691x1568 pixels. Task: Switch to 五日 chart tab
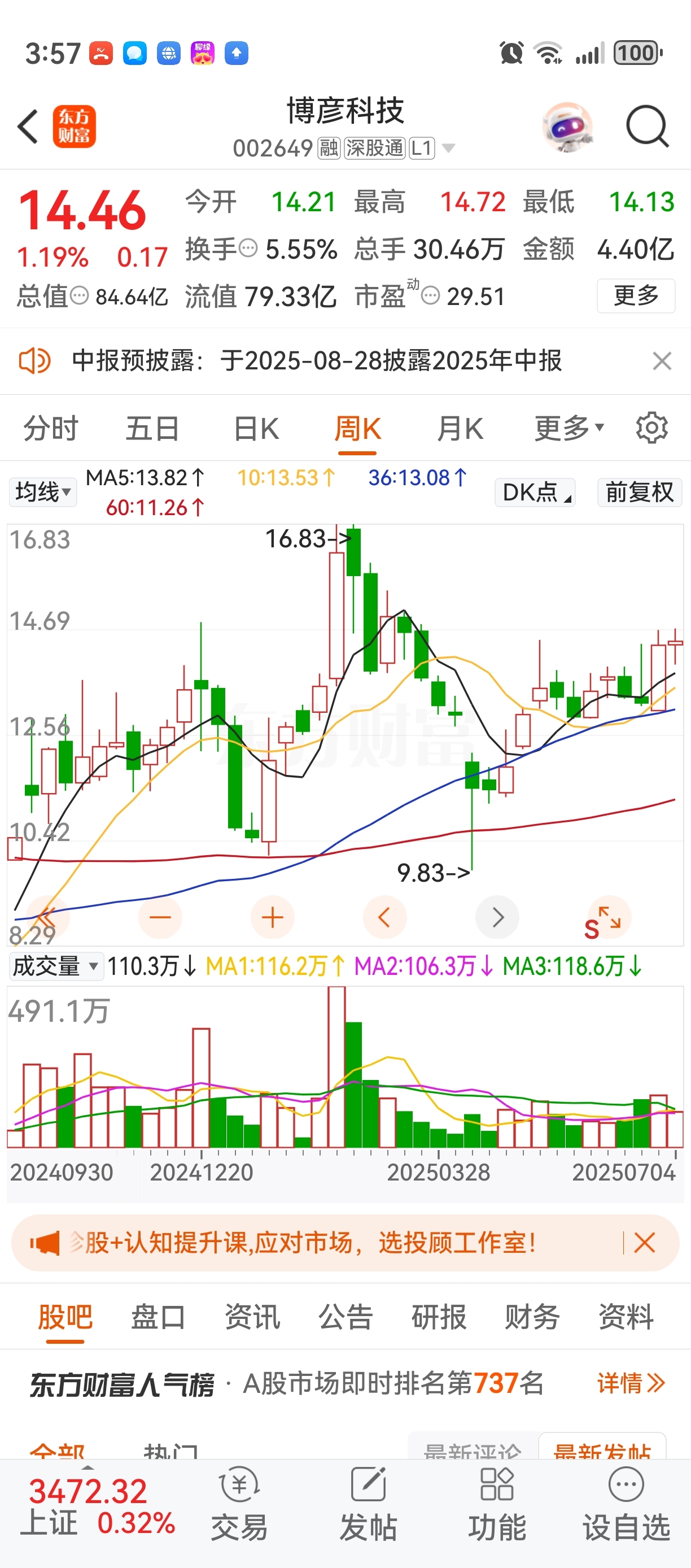tap(152, 429)
